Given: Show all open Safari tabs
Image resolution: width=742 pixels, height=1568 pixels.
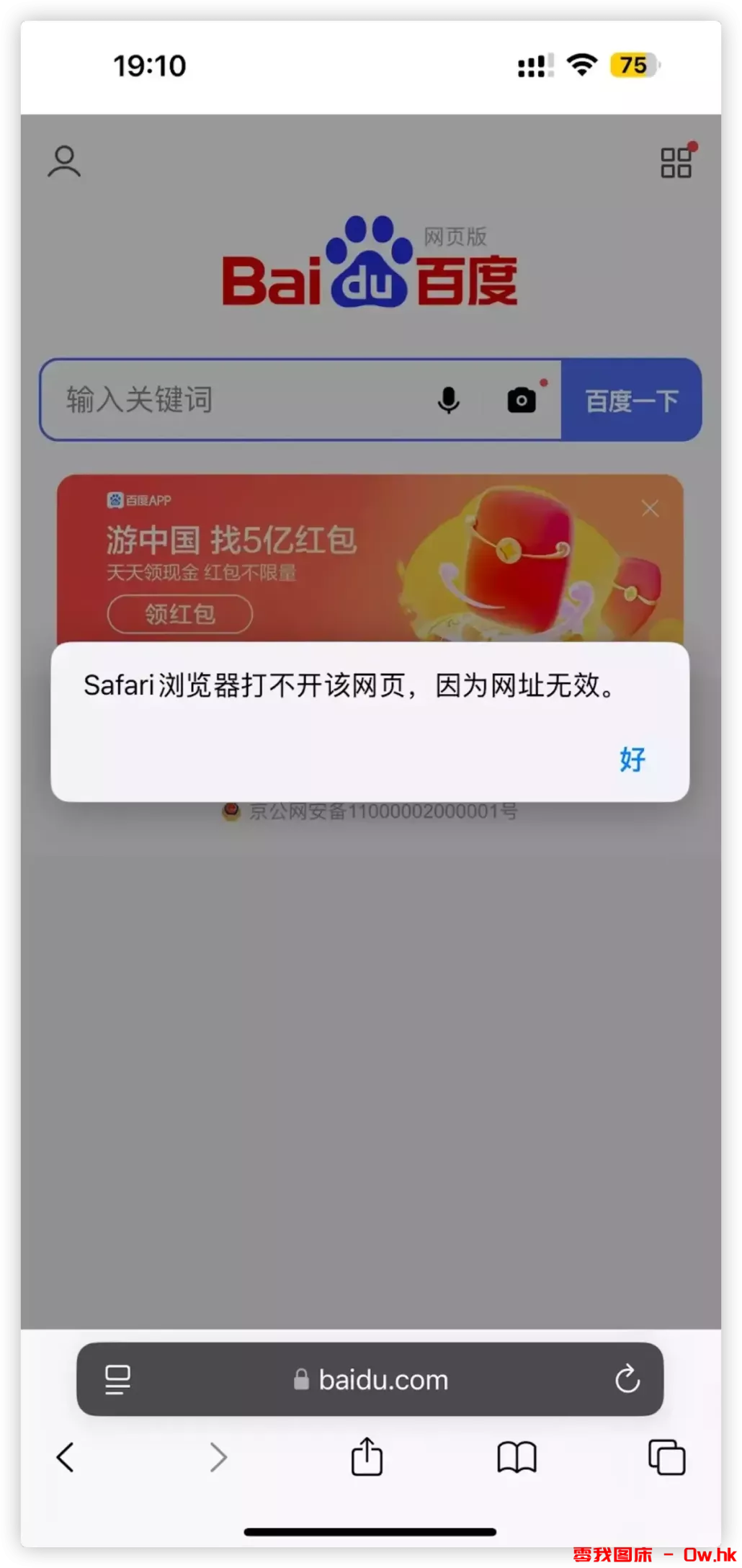Looking at the screenshot, I should tap(666, 1457).
